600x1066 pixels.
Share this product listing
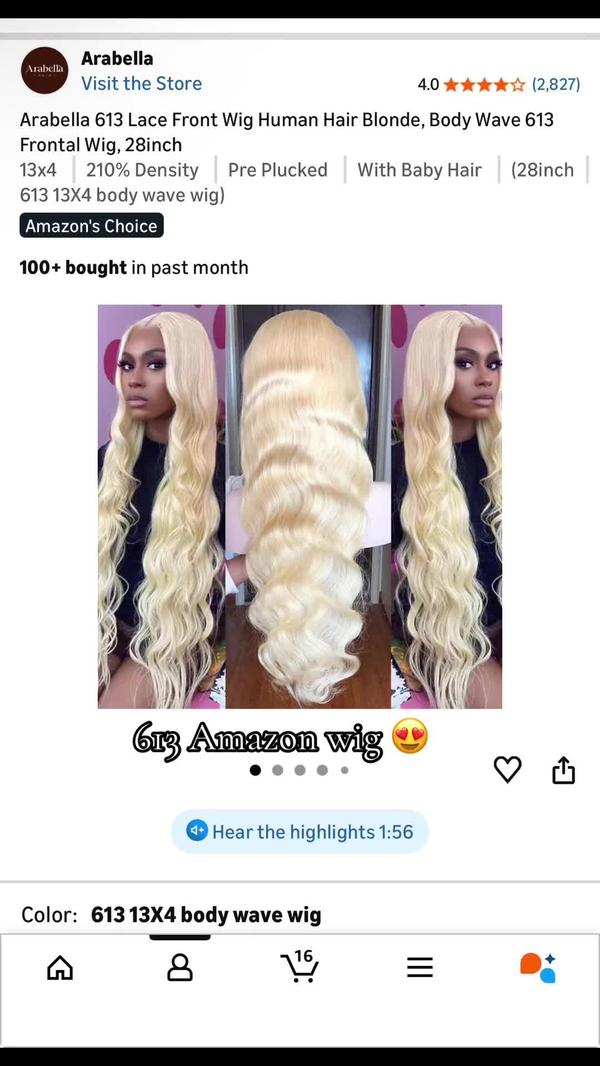564,770
